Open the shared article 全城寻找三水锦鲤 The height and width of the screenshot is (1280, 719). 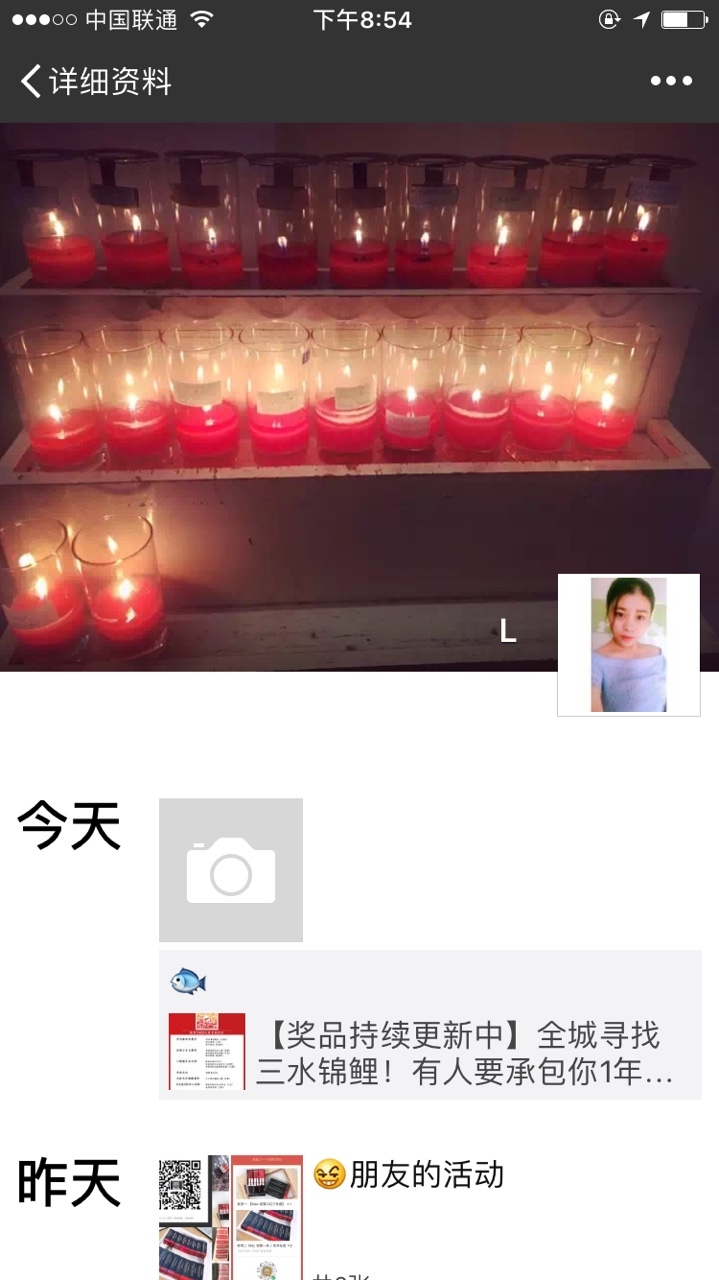(430, 1052)
